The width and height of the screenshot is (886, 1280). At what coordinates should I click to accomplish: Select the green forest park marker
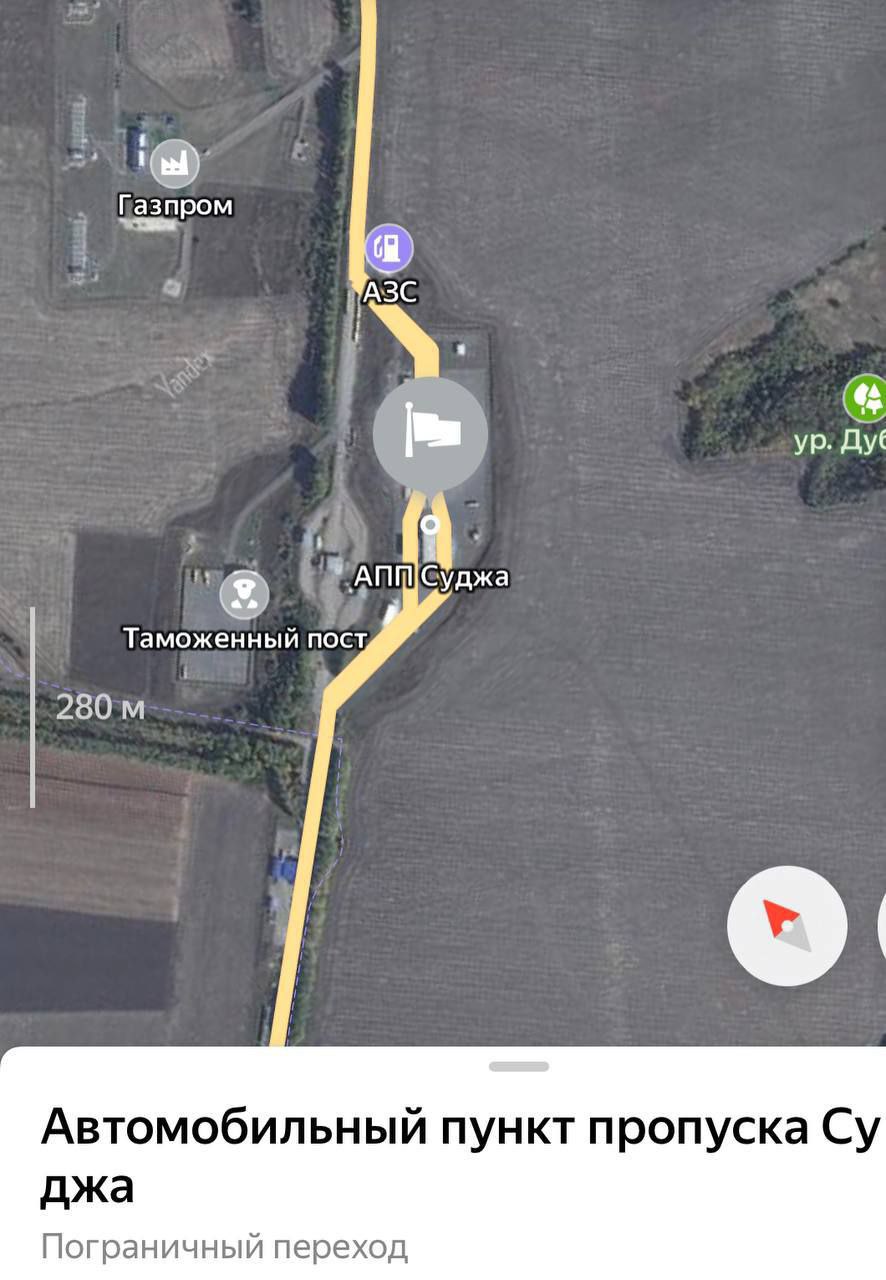tap(865, 398)
